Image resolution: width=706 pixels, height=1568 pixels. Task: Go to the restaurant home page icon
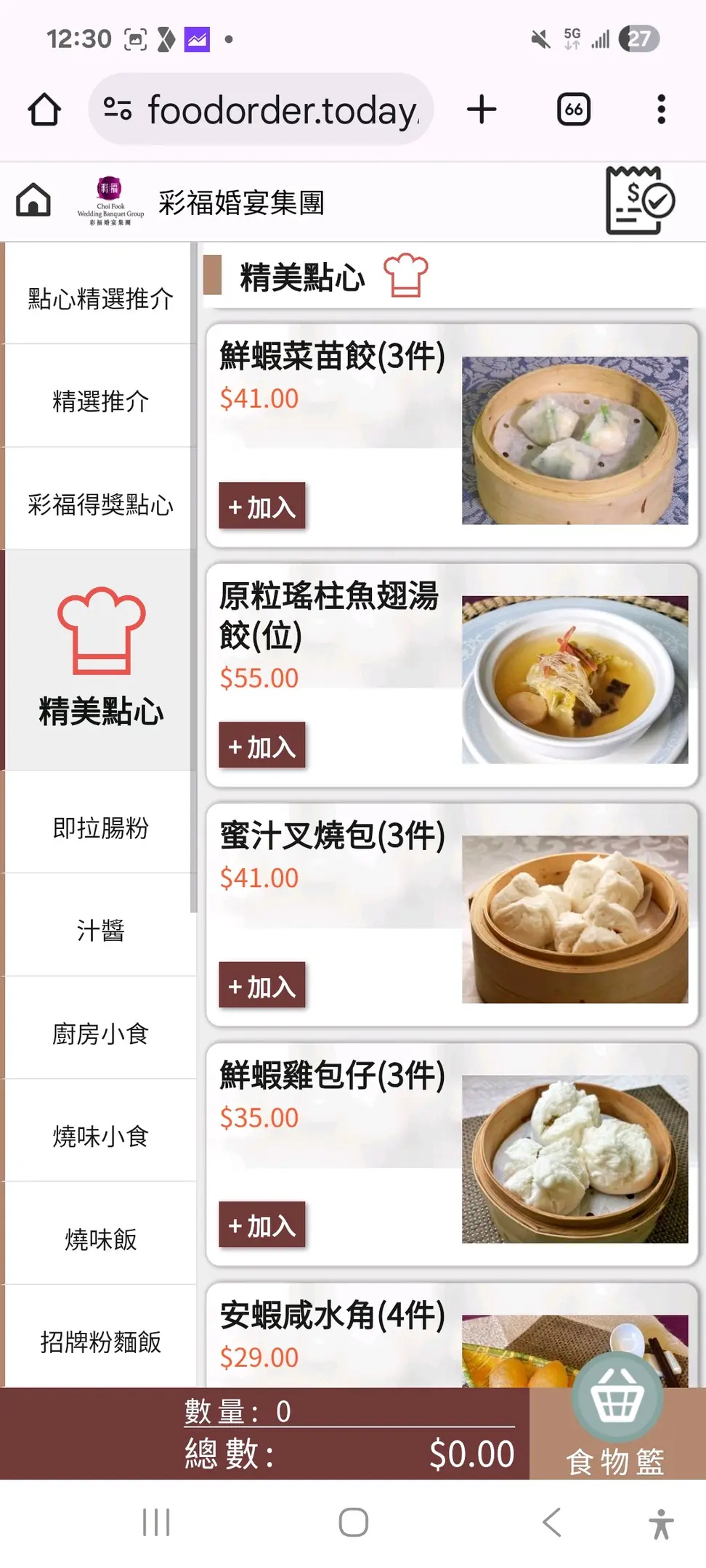click(x=33, y=200)
